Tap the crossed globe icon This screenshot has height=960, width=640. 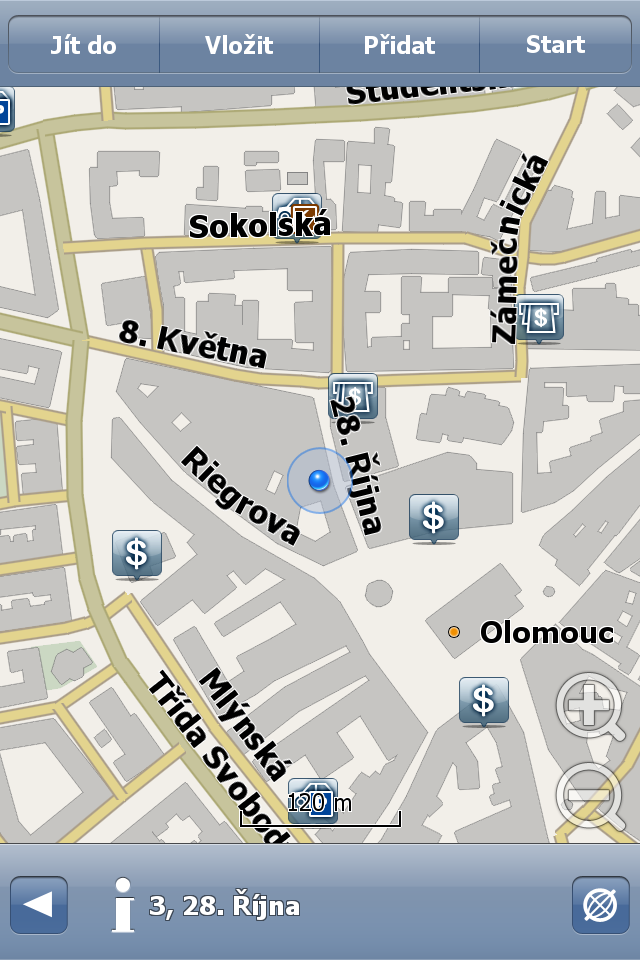click(600, 905)
